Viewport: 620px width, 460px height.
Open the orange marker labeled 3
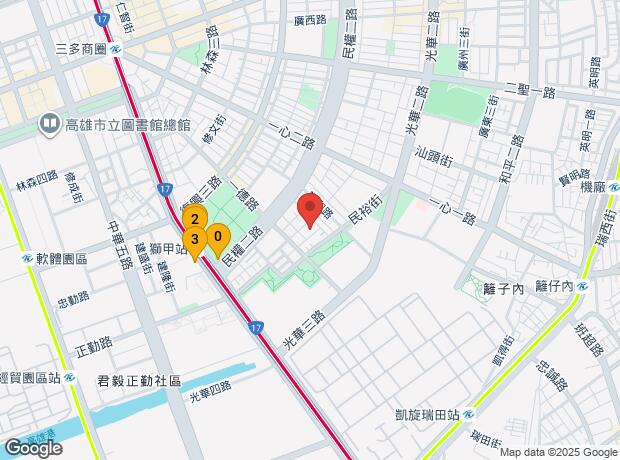tap(196, 239)
